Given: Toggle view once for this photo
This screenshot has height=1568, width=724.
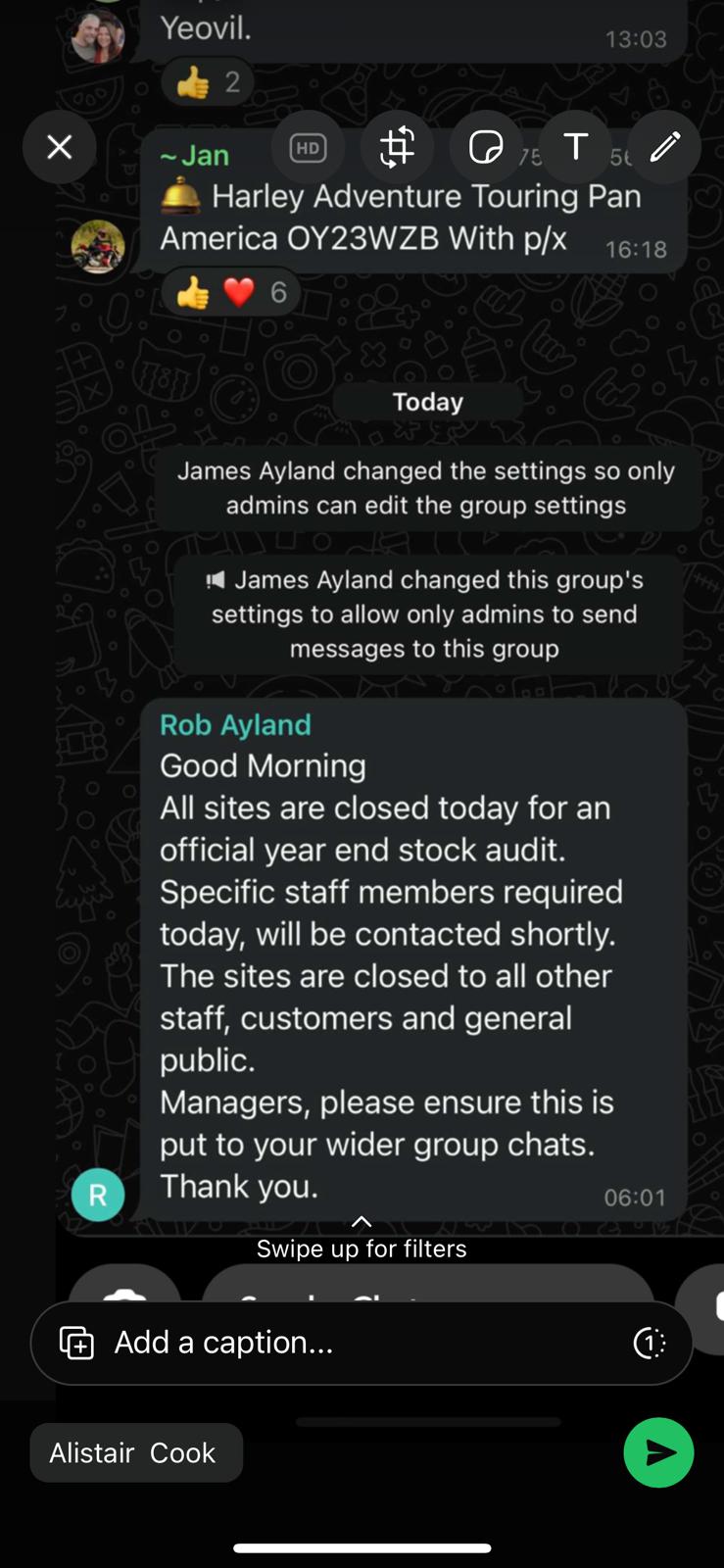Looking at the screenshot, I should [649, 1343].
